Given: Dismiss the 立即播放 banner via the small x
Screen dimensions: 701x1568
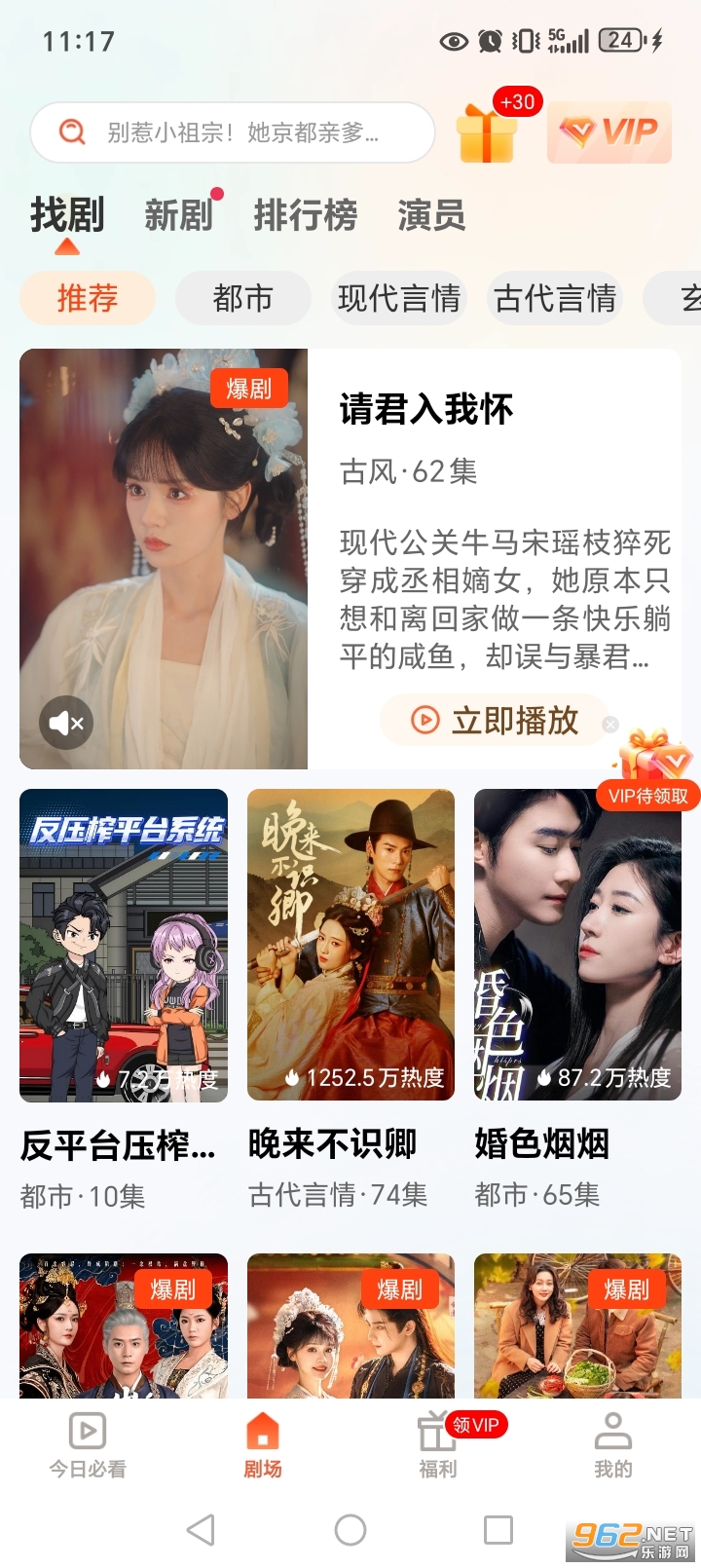Looking at the screenshot, I should (611, 725).
